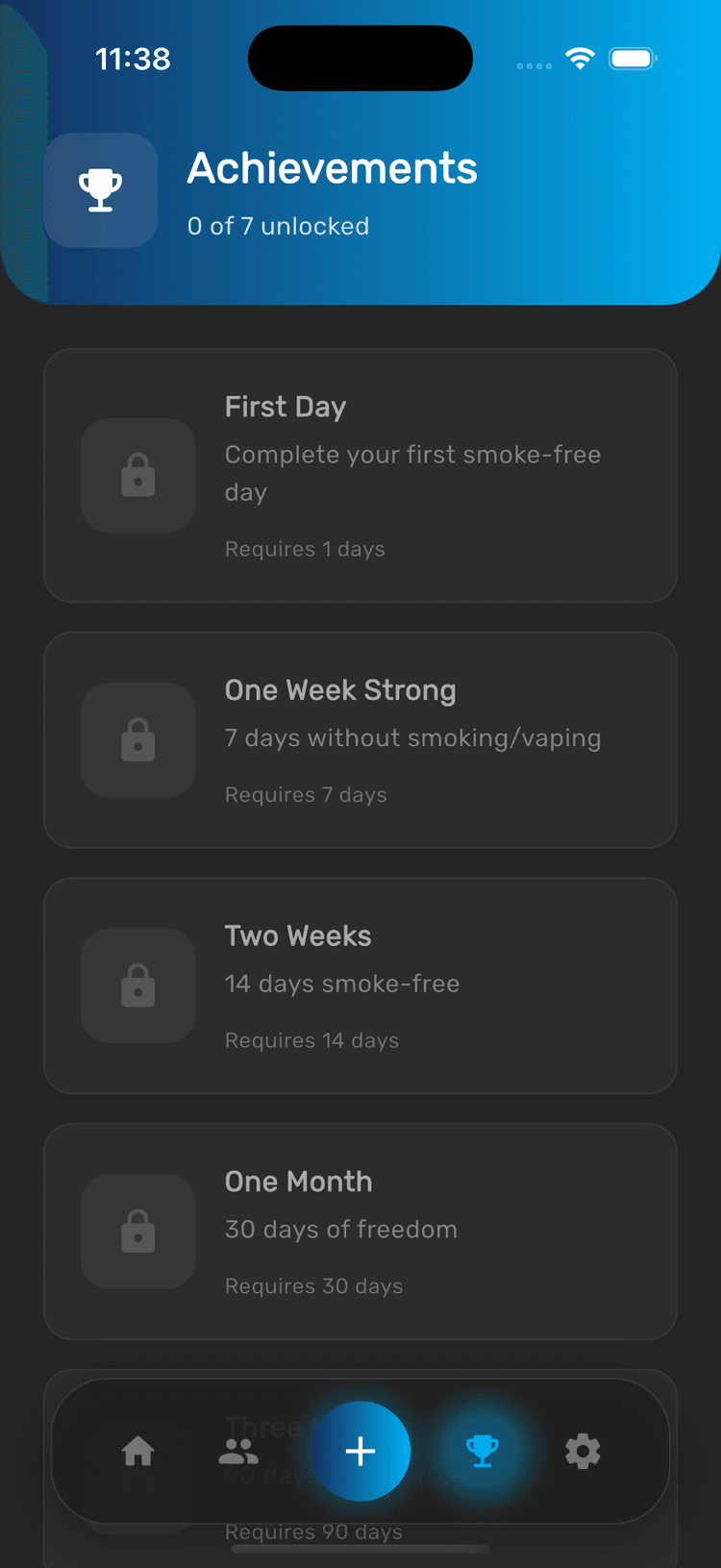Tap the lock icon on One Month achievement

click(x=137, y=1232)
